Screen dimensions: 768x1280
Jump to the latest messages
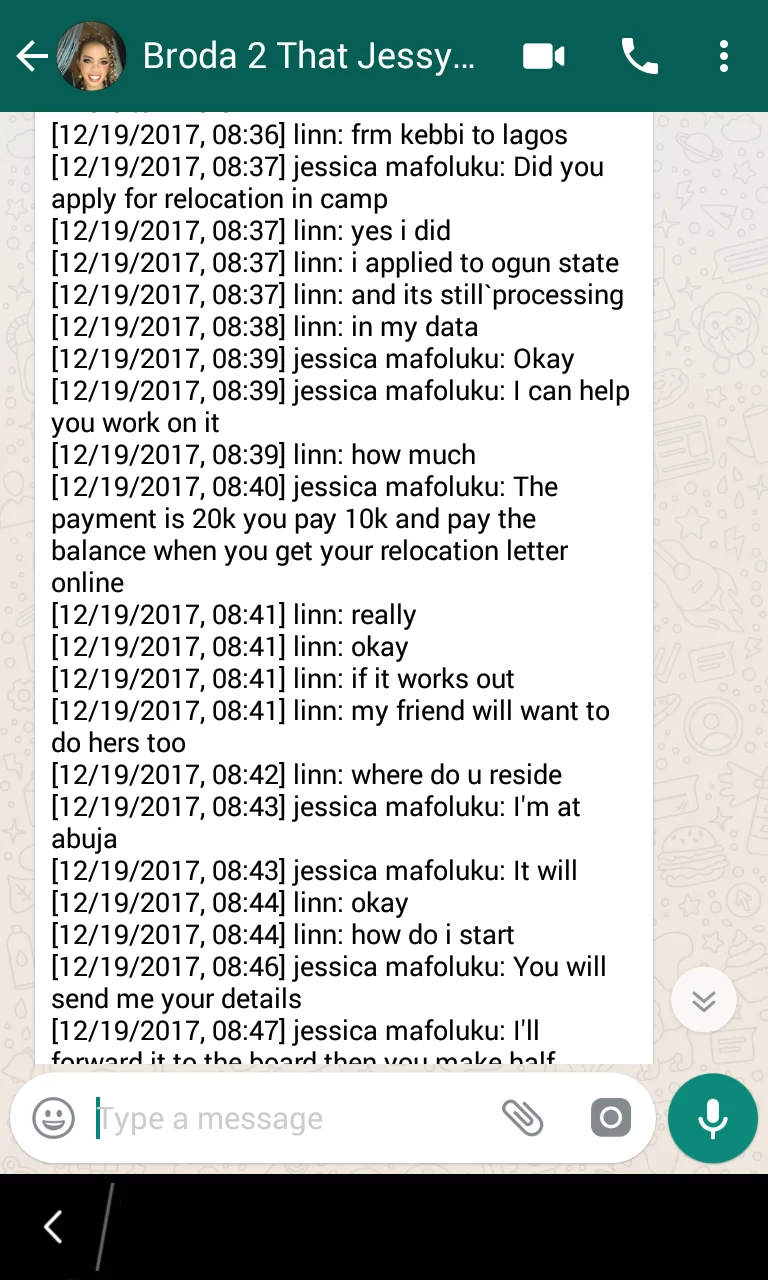(x=704, y=1000)
